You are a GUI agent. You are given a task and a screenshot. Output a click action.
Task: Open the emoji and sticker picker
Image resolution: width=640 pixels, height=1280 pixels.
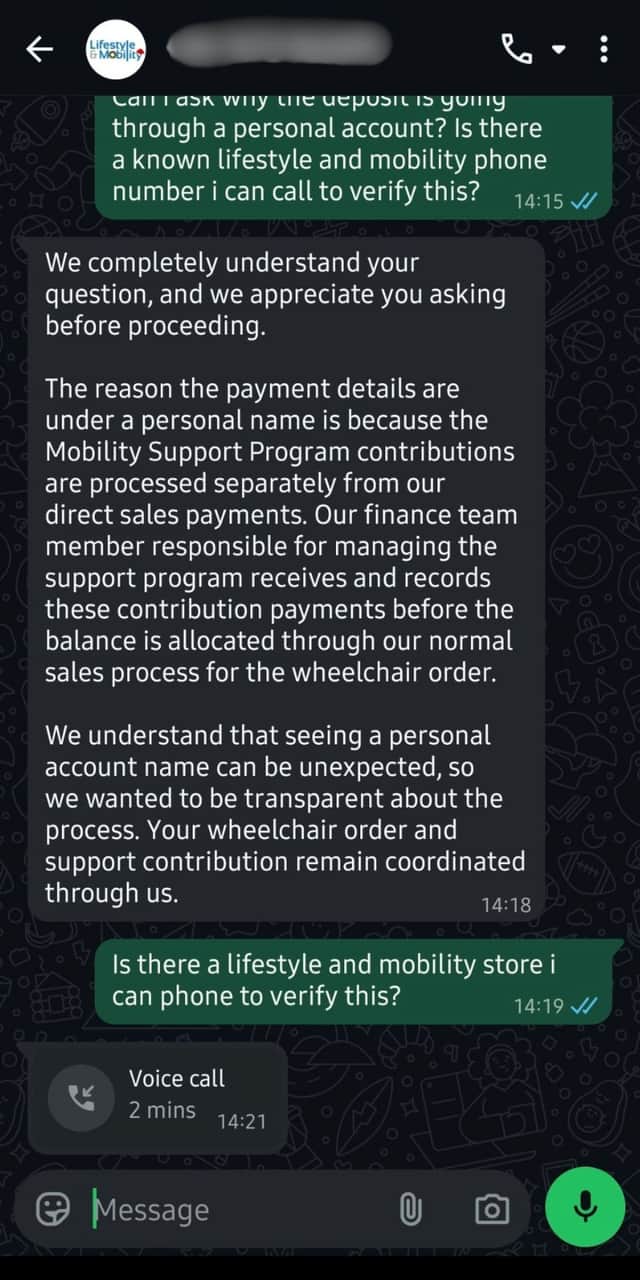point(51,1210)
